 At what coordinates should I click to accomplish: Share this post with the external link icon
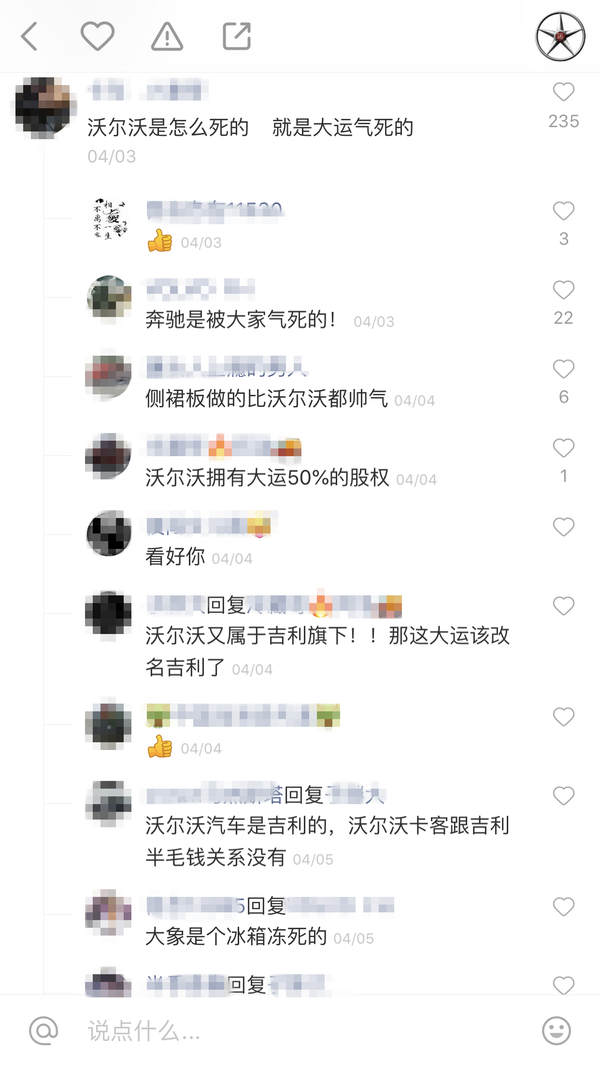pyautogui.click(x=236, y=37)
